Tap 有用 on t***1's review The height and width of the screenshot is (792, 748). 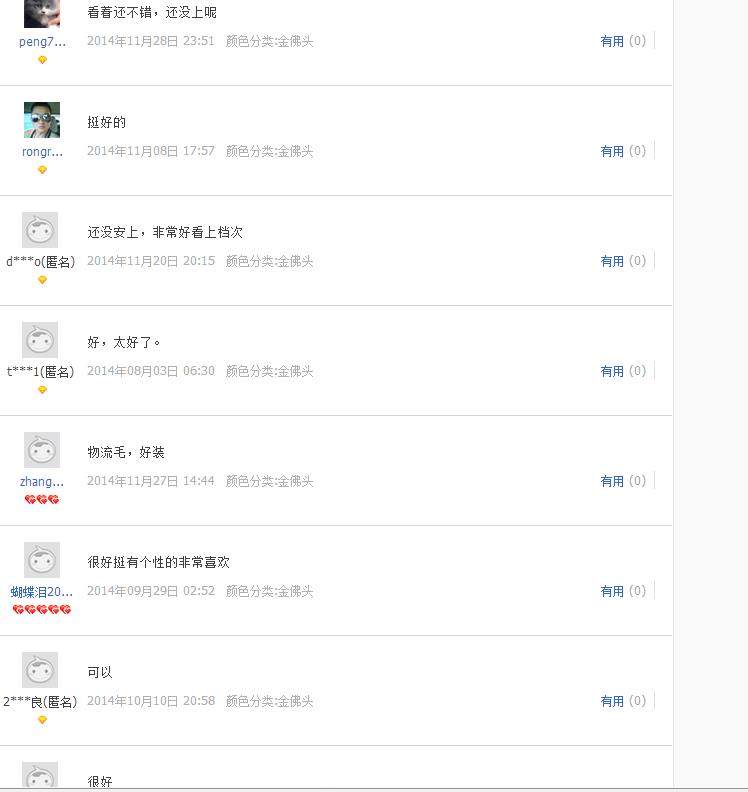click(x=612, y=372)
